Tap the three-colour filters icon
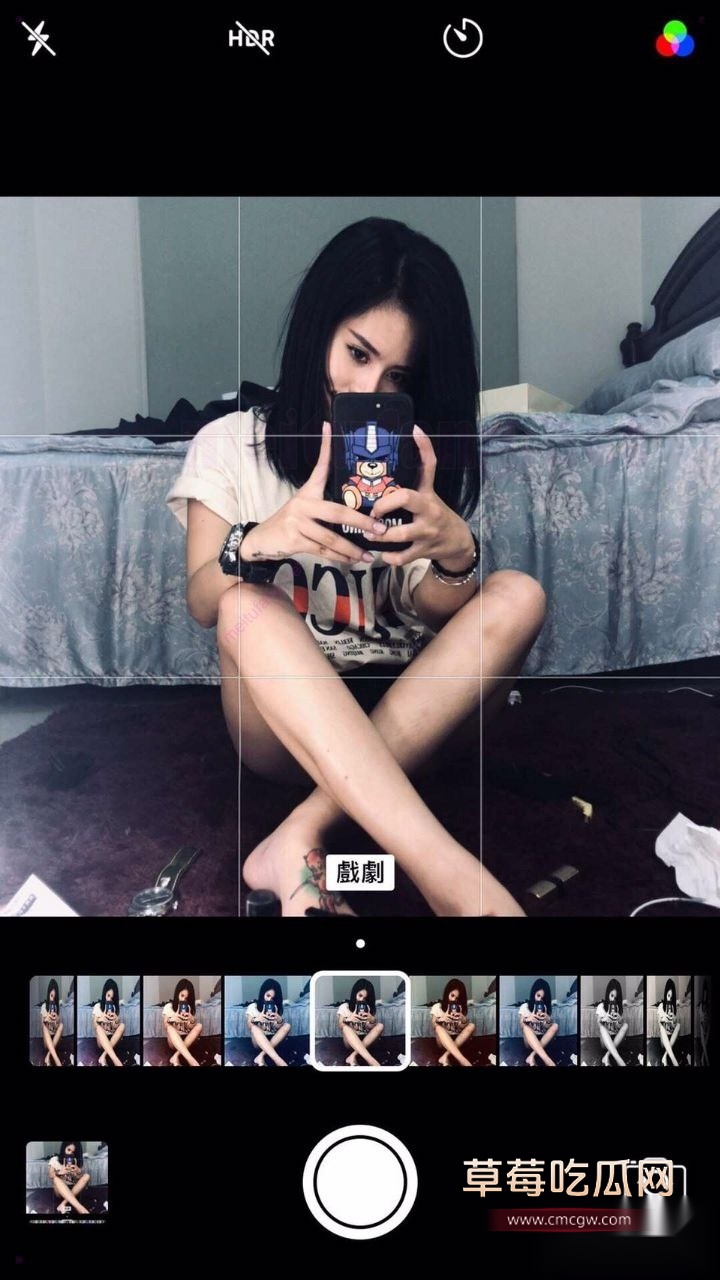The width and height of the screenshot is (720, 1280). 675,39
